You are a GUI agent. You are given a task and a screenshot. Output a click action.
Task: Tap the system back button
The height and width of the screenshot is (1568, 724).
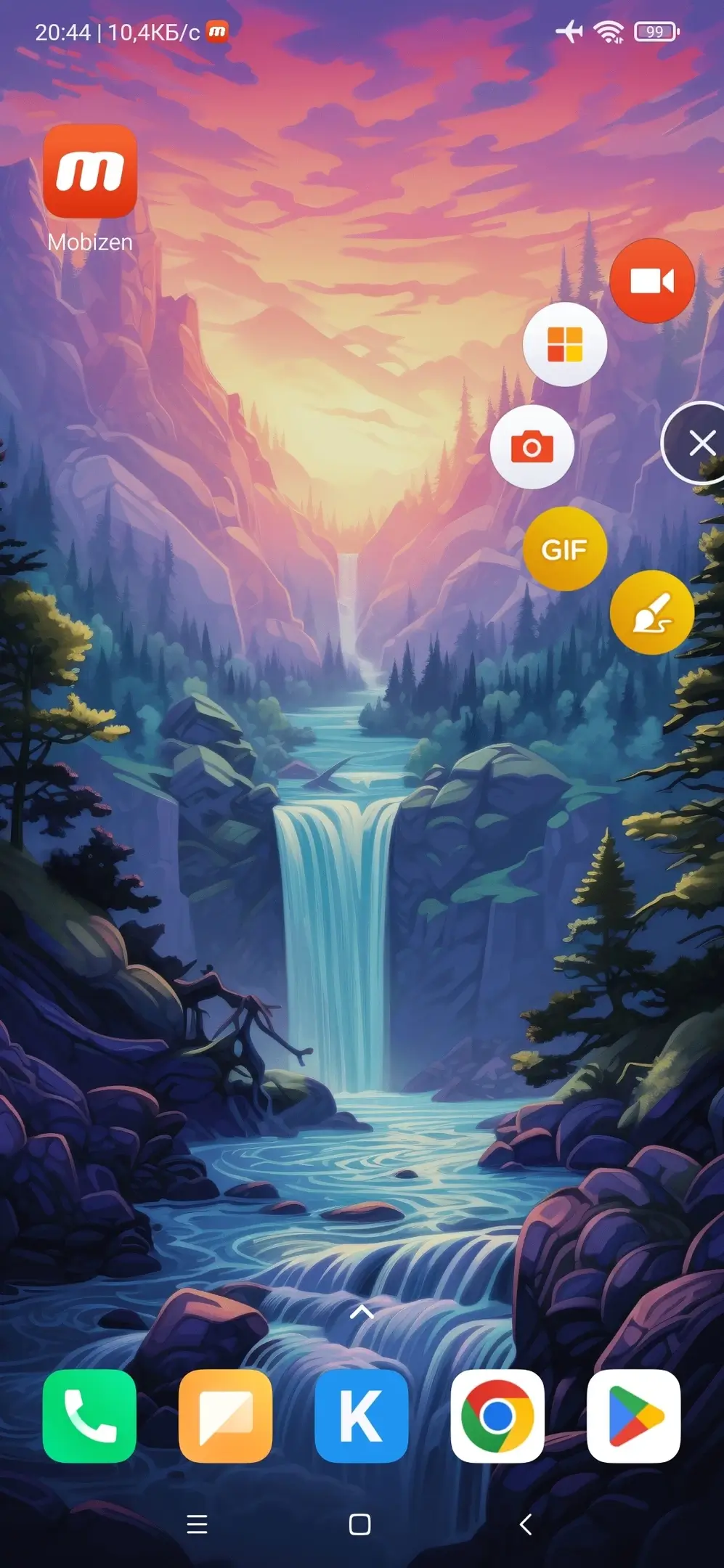click(526, 1524)
